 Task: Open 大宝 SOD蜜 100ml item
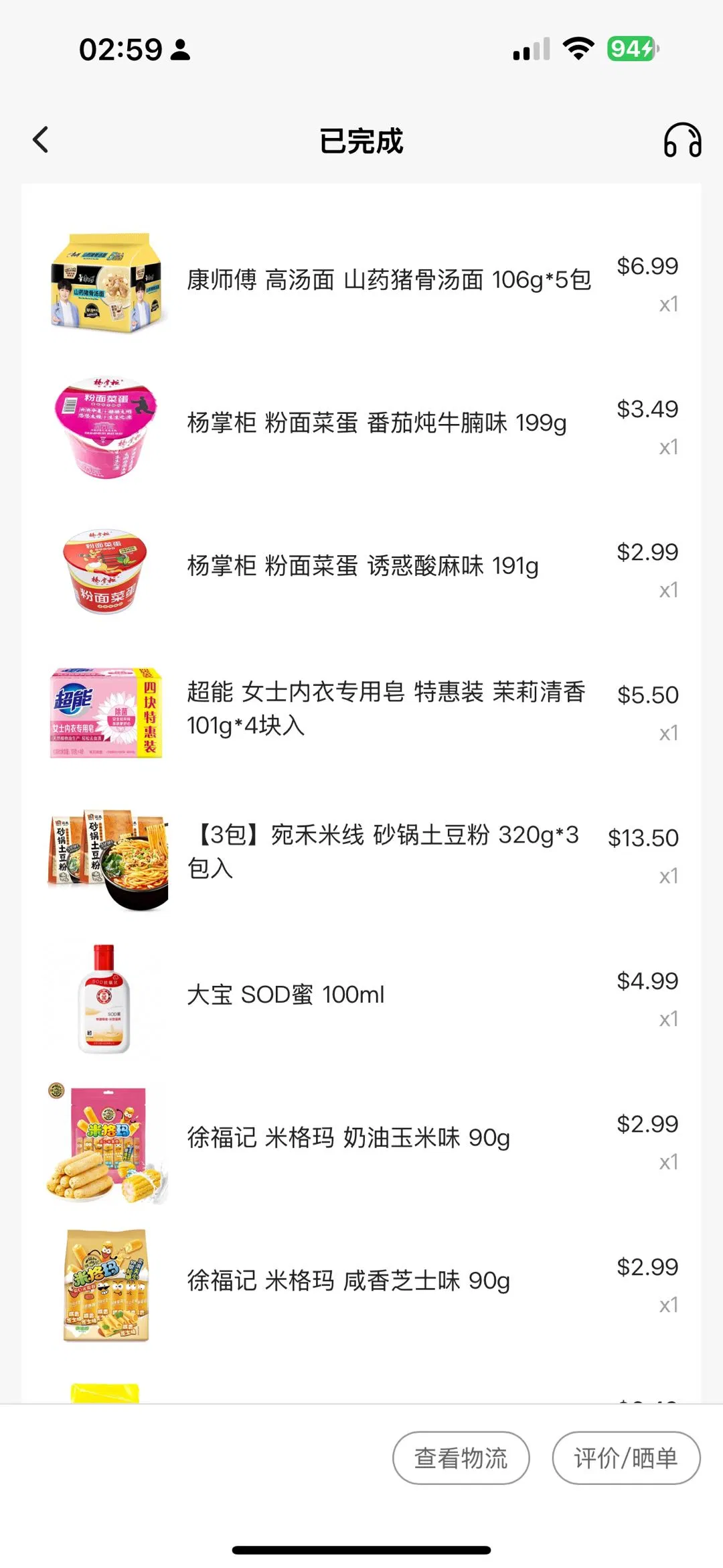pos(286,995)
